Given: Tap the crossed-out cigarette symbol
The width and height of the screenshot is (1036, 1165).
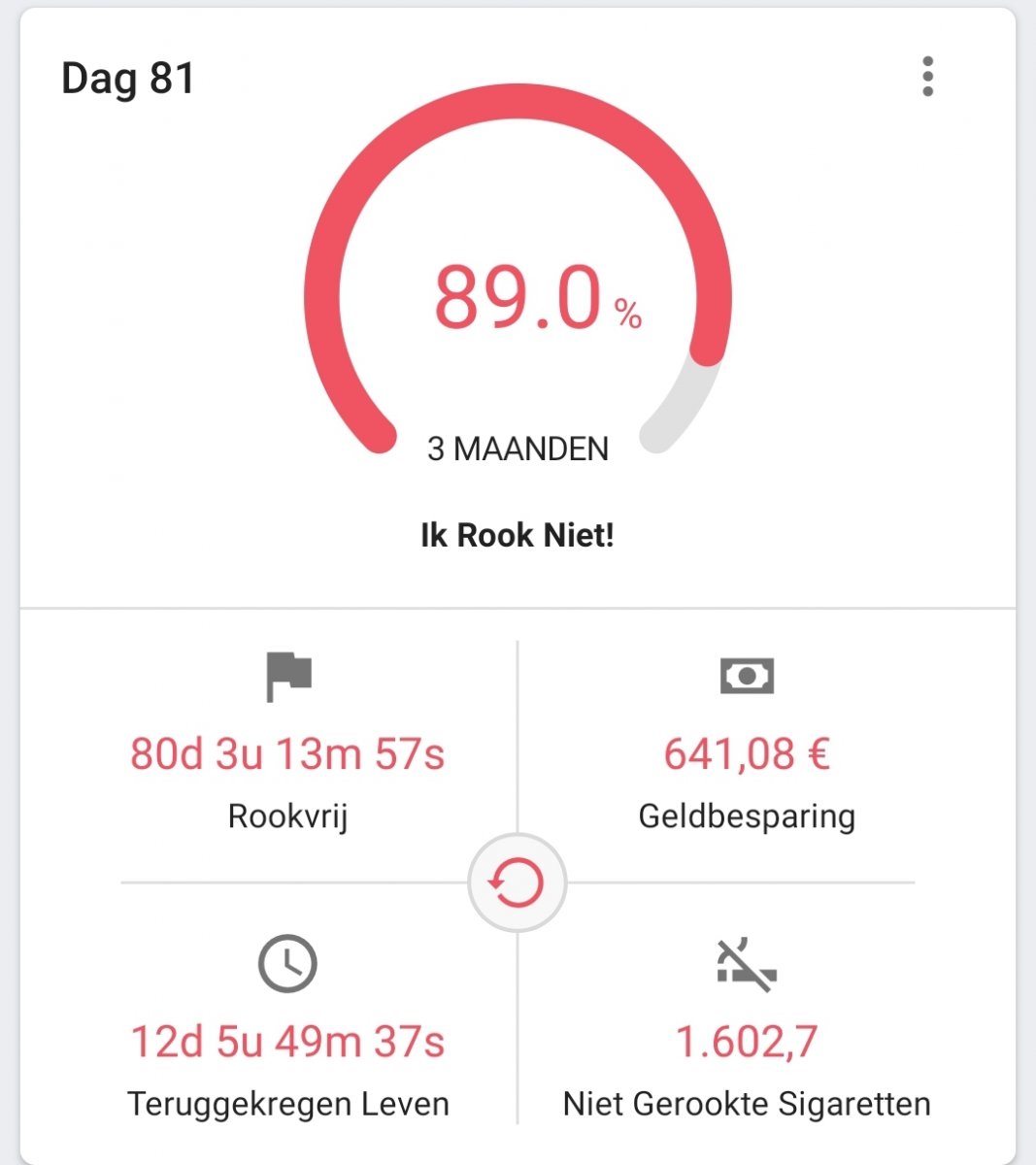Looking at the screenshot, I should click(x=748, y=963).
